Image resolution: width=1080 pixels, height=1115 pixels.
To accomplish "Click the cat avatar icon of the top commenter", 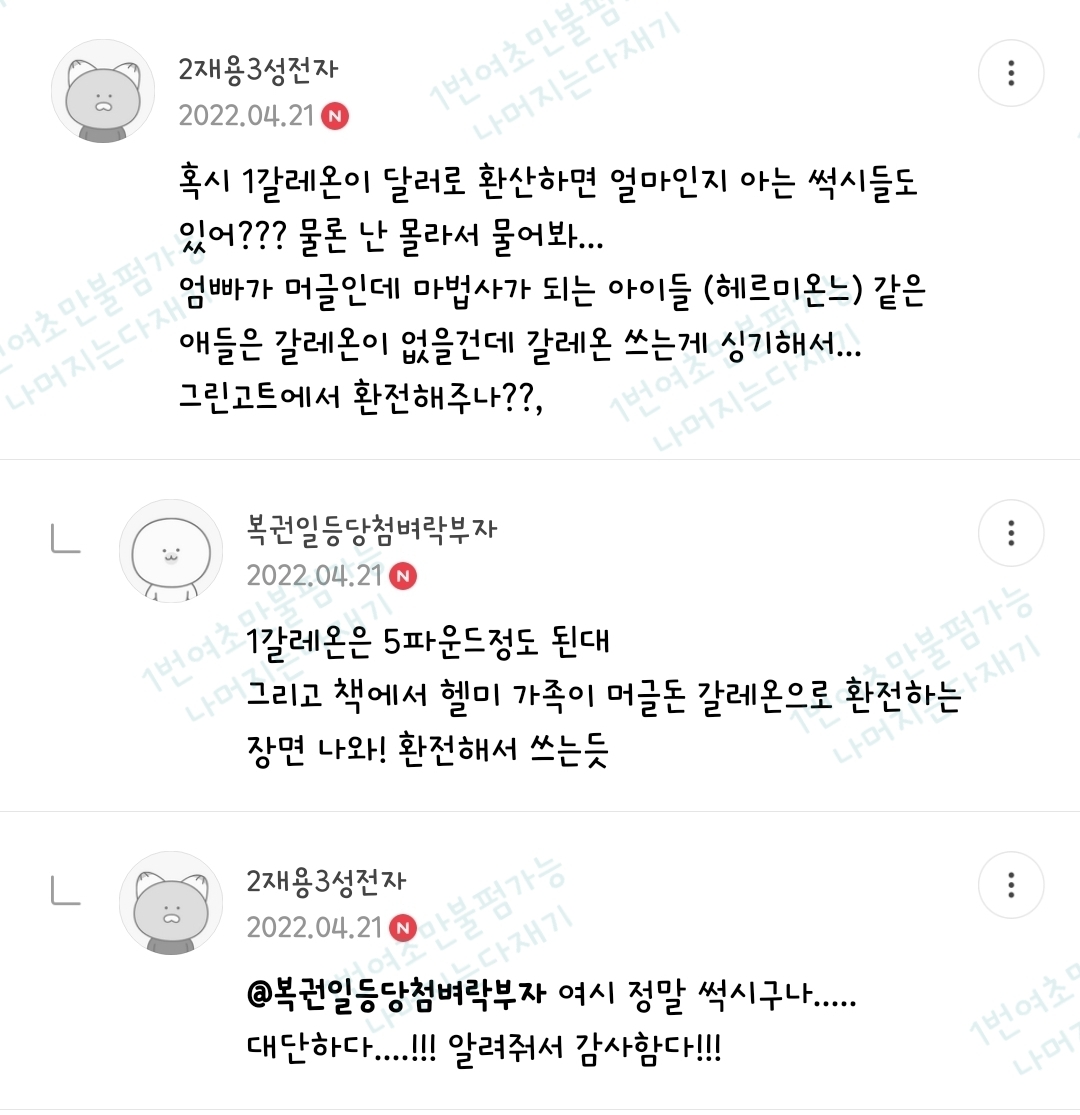I will pyautogui.click(x=103, y=90).
